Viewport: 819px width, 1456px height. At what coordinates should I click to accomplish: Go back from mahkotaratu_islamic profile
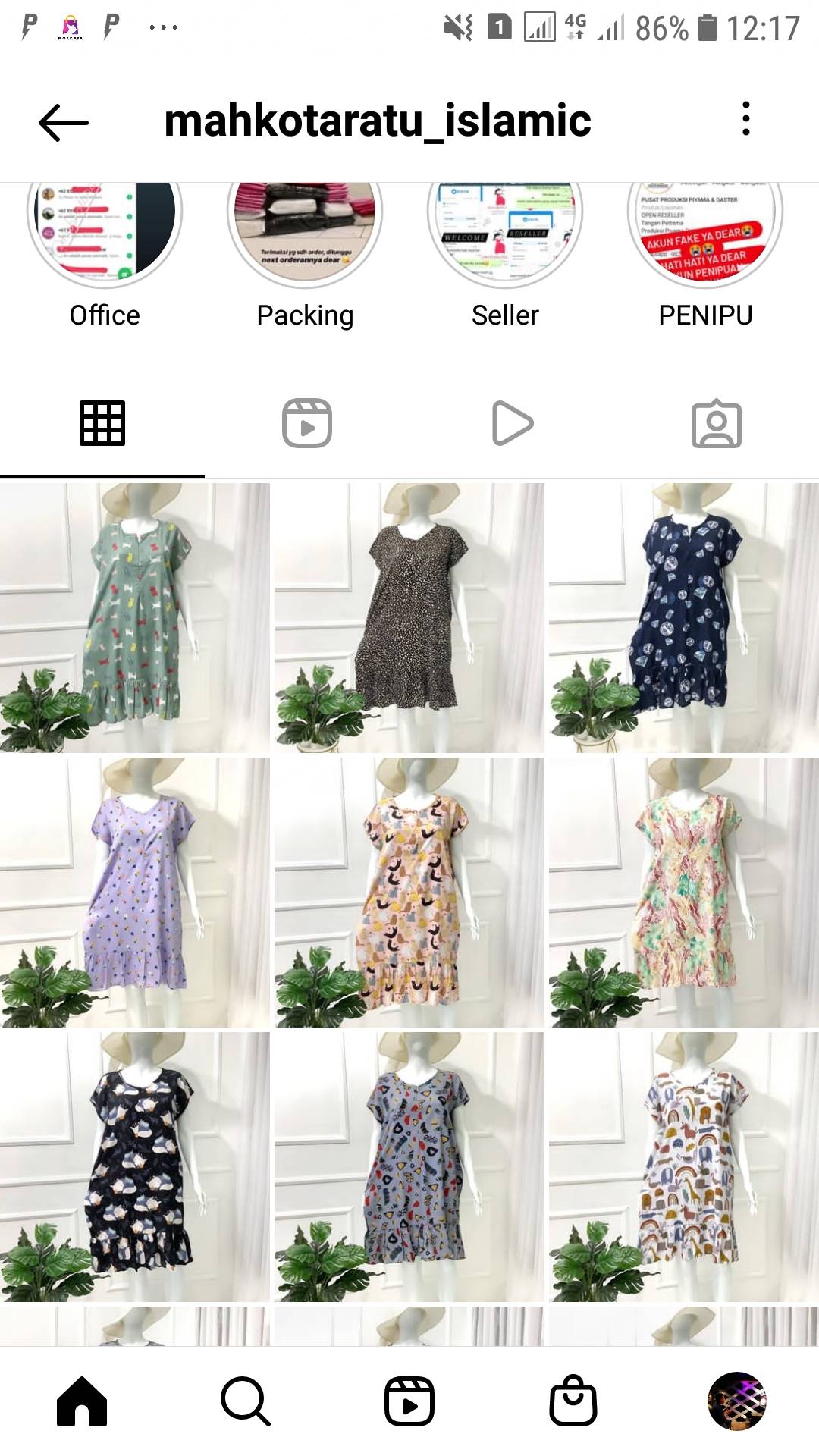pyautogui.click(x=64, y=122)
